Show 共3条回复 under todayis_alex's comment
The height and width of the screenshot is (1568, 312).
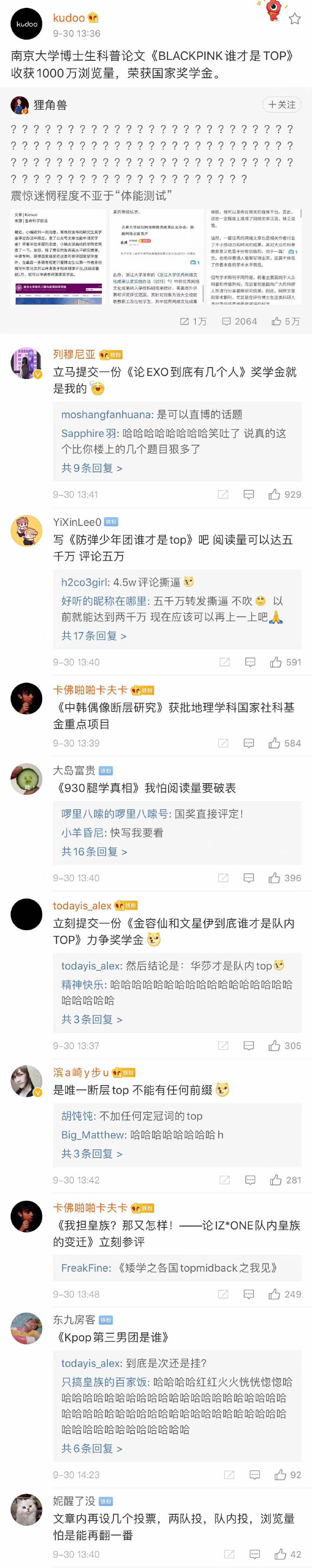click(92, 1020)
